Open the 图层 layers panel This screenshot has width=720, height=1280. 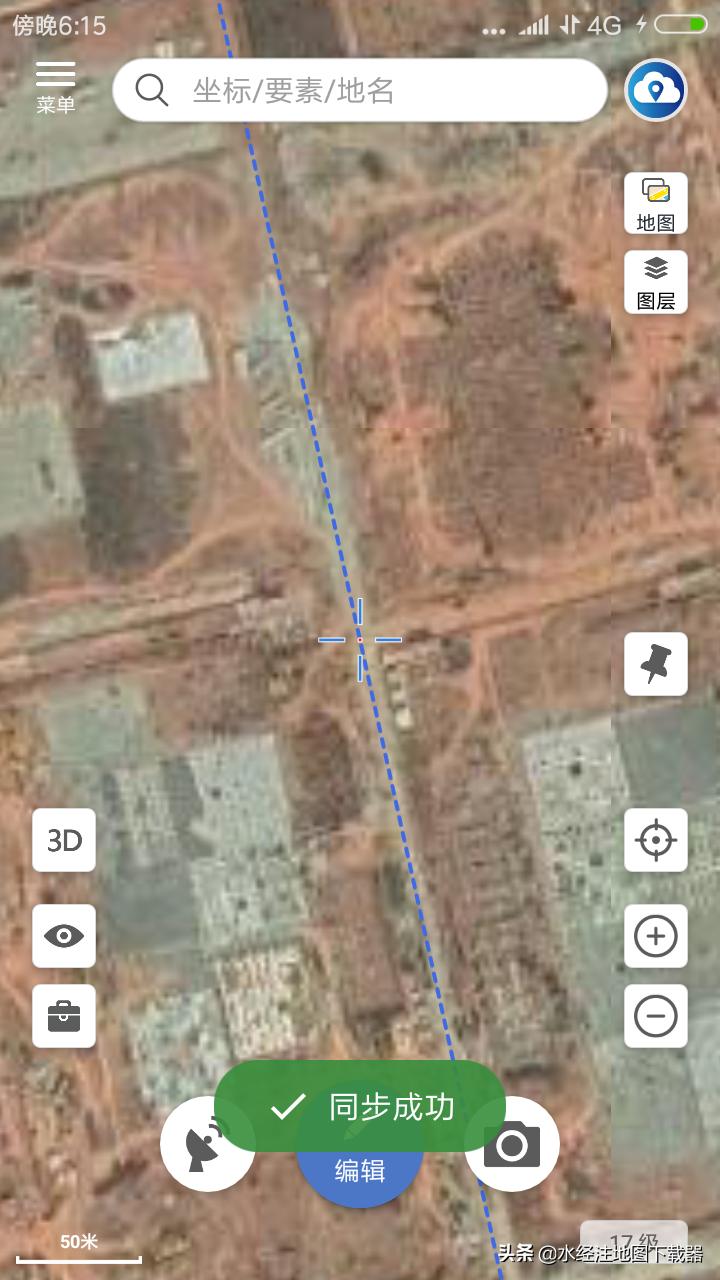pyautogui.click(x=656, y=282)
